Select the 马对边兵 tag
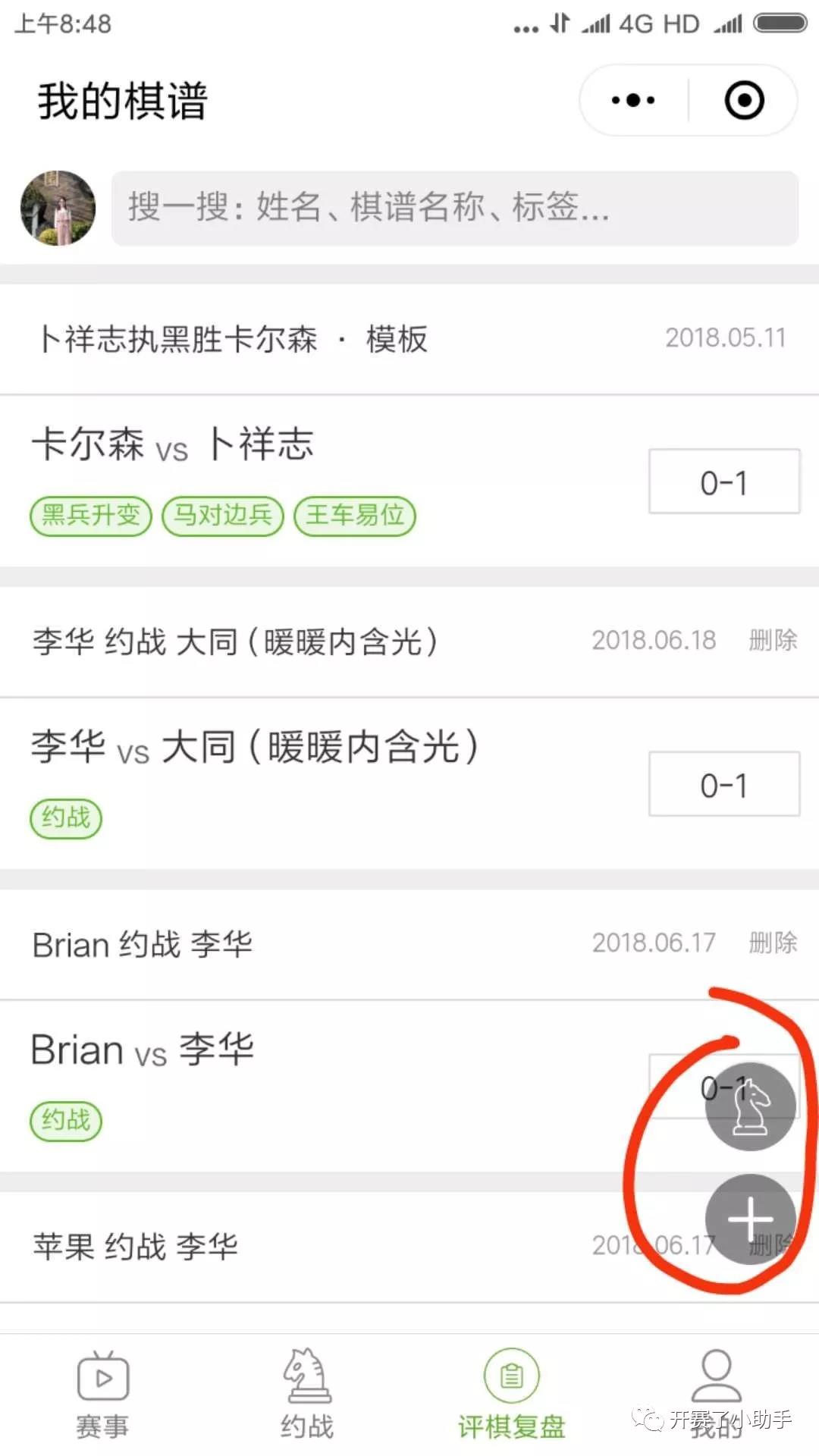Image resolution: width=819 pixels, height=1456 pixels. 223,516
